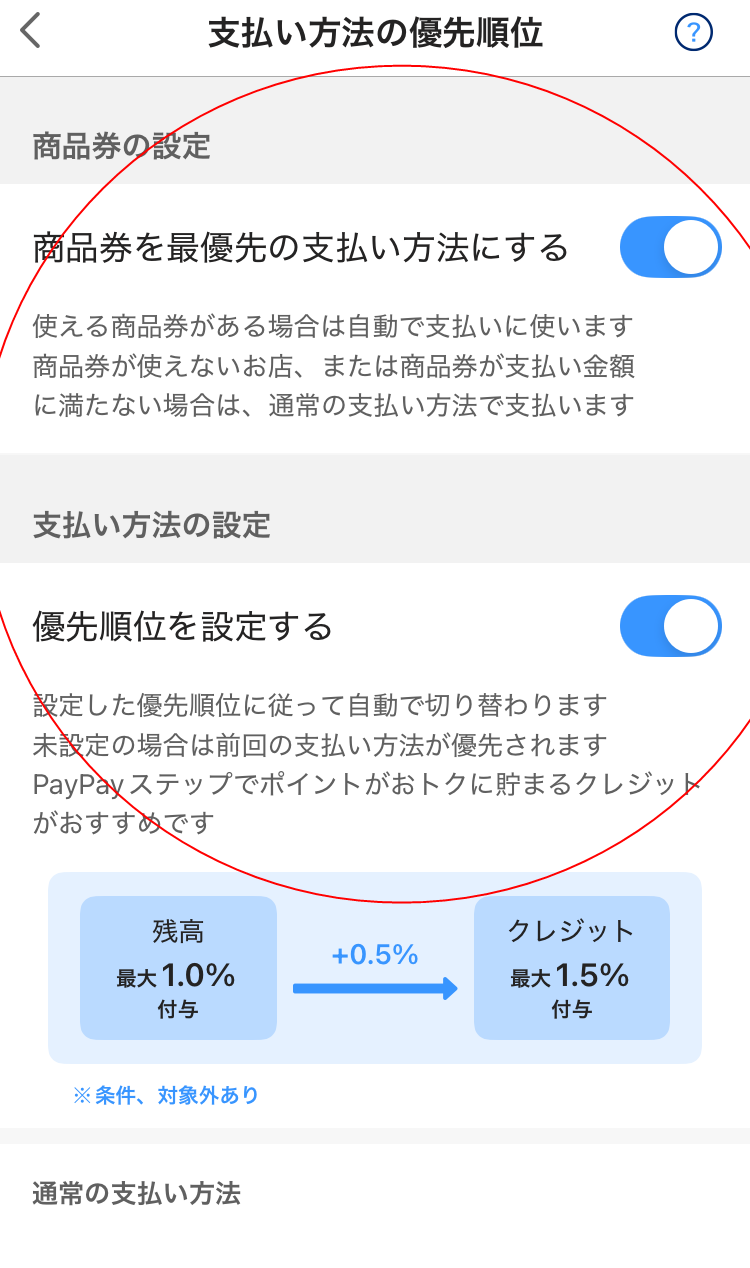750x1268 pixels.
Task: Disable the 優先順位を設定する switch
Action: tap(670, 626)
